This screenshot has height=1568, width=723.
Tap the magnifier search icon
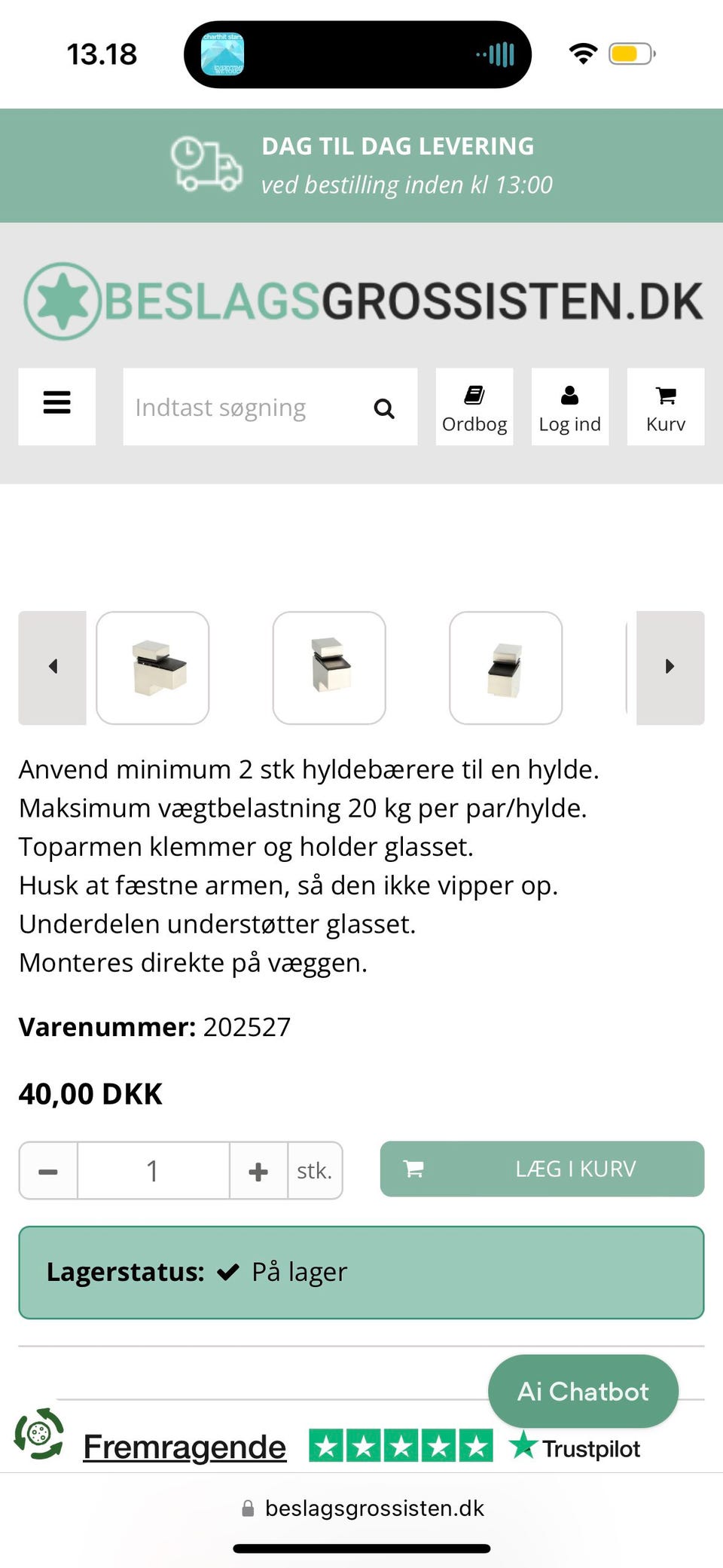[x=384, y=408]
